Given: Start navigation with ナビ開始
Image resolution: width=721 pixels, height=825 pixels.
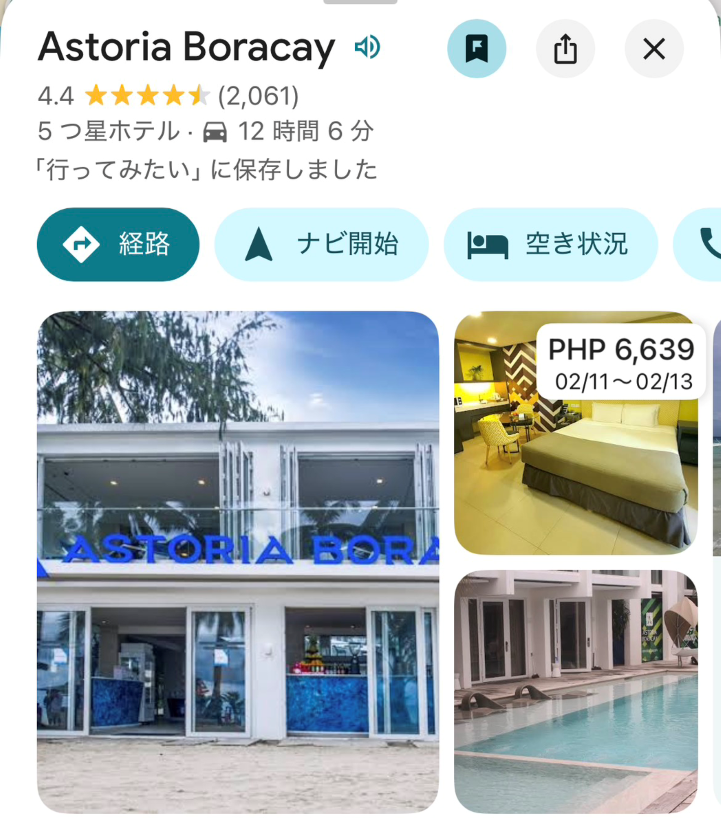Looking at the screenshot, I should (321, 244).
